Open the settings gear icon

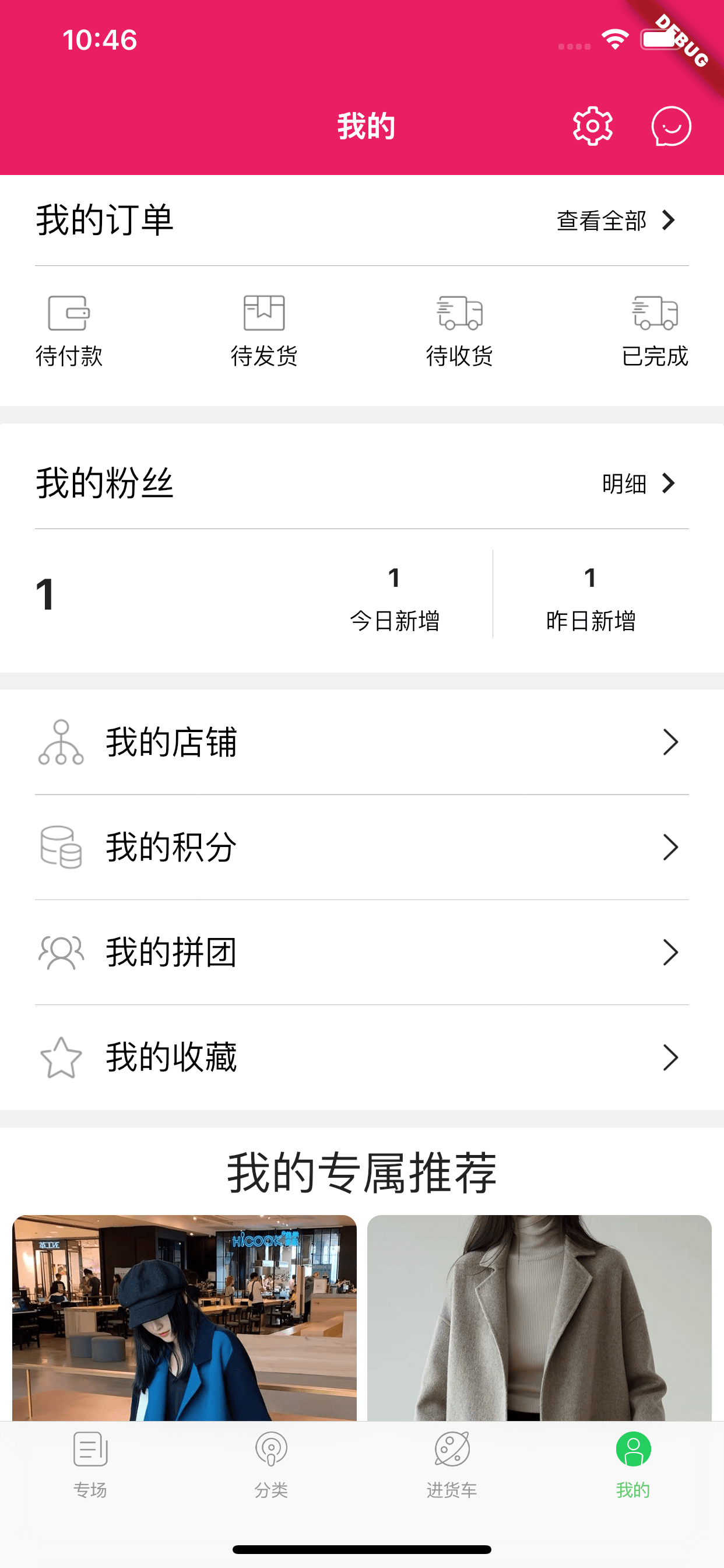click(592, 127)
